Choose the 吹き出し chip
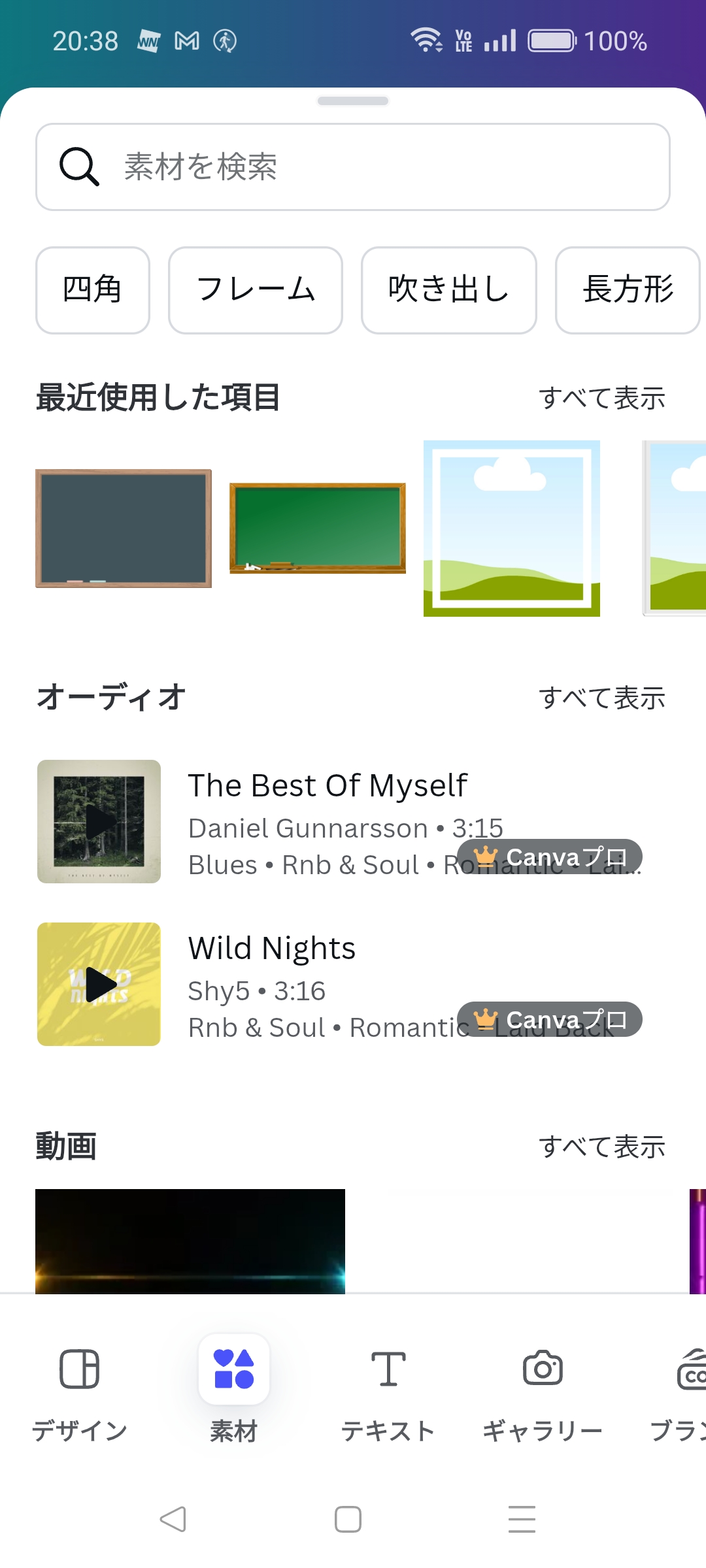Screen dimensions: 706x1568 point(448,289)
